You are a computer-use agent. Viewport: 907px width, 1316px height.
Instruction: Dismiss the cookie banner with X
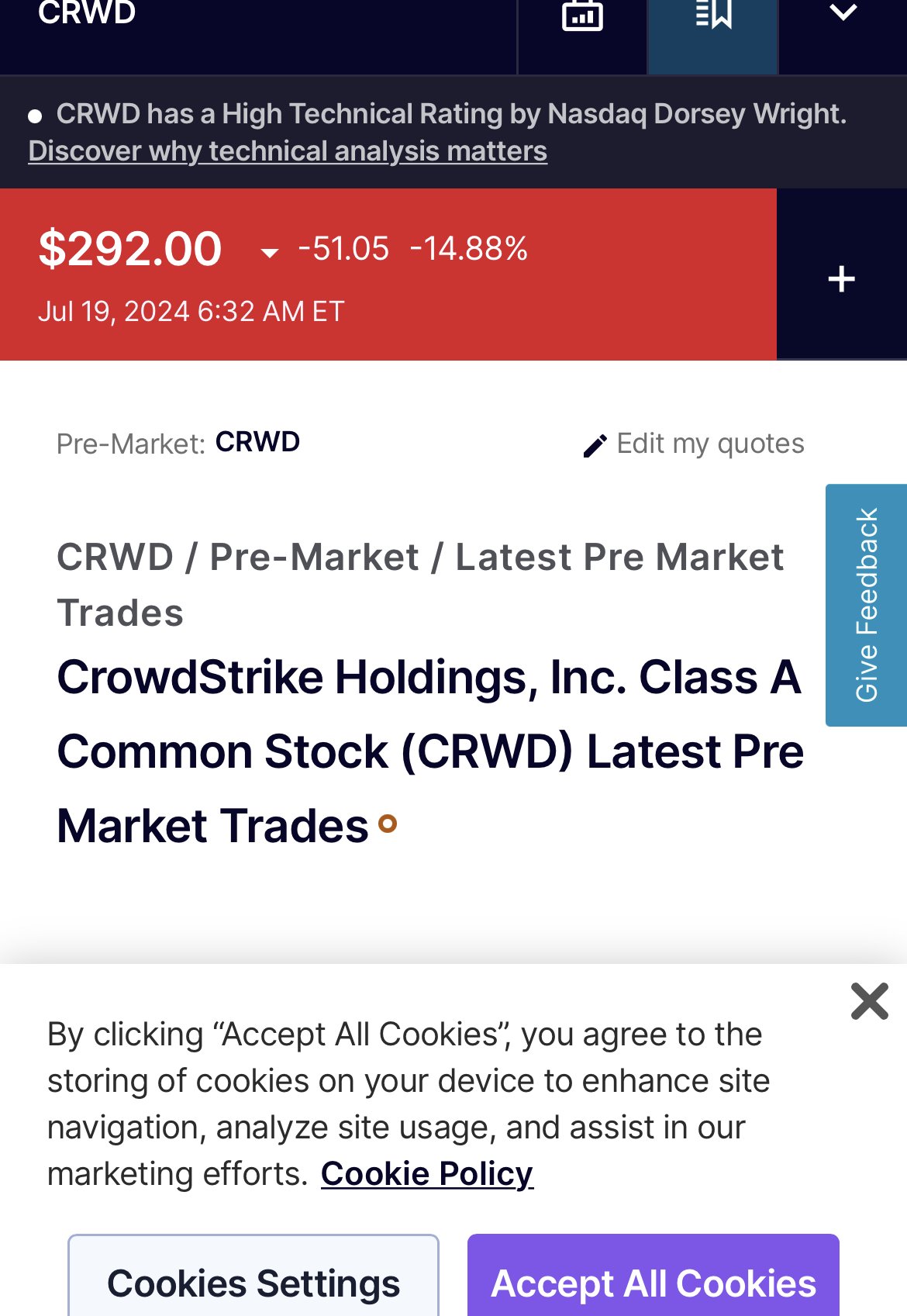[x=869, y=1001]
